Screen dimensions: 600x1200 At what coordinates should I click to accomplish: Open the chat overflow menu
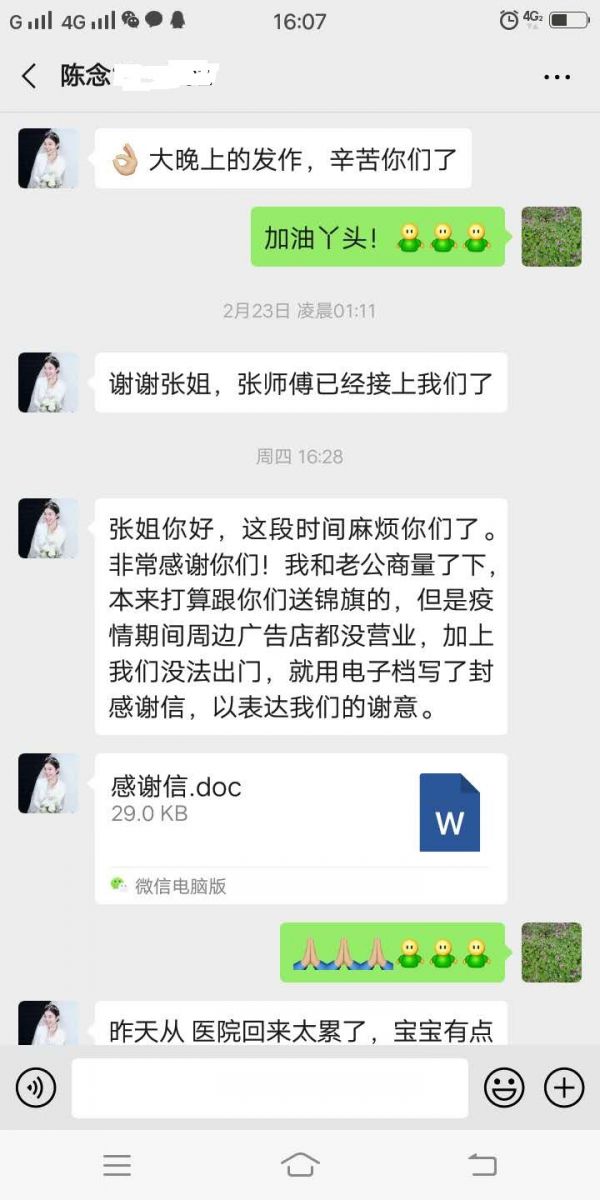click(556, 76)
